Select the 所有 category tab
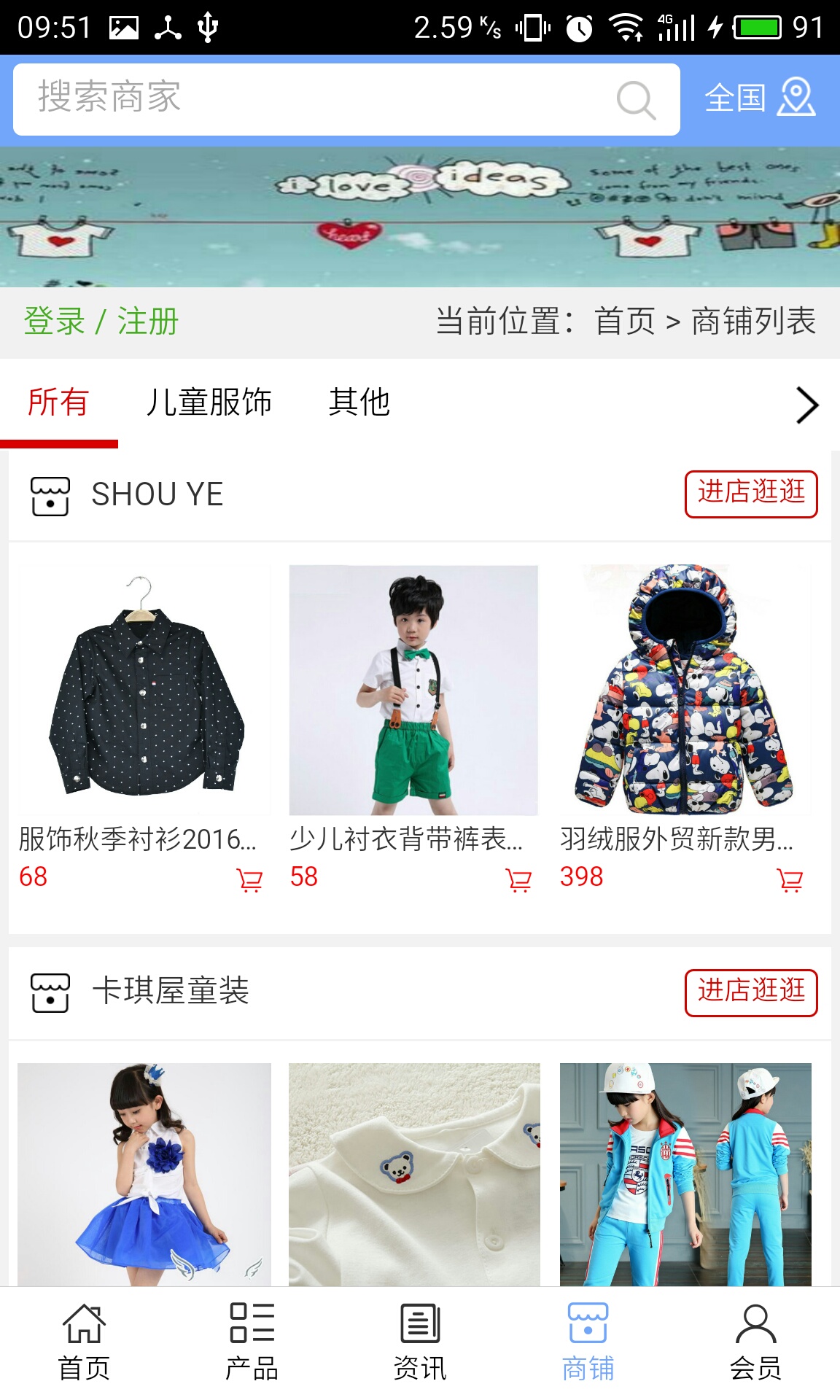The height and width of the screenshot is (1400, 840). 58,402
